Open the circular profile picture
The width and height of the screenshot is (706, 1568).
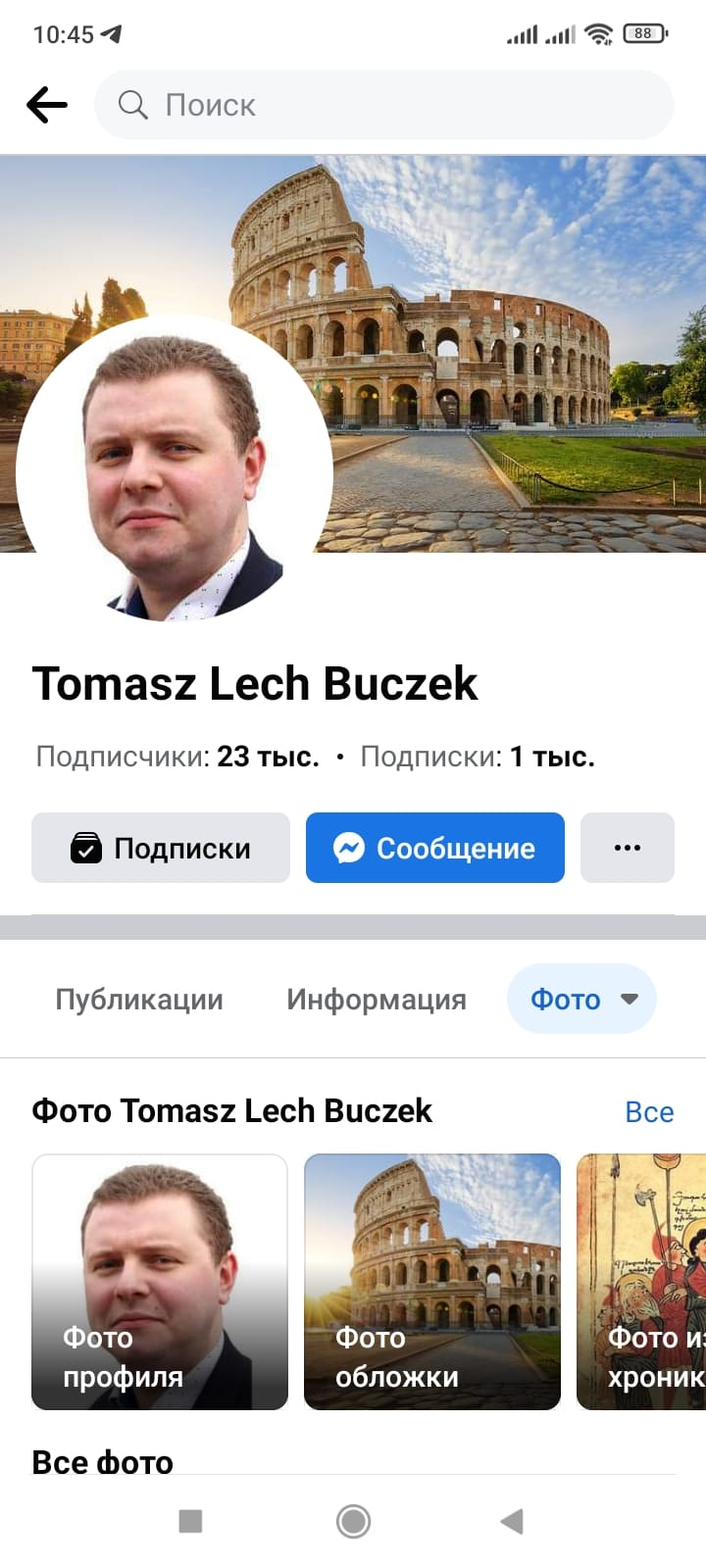[x=175, y=470]
